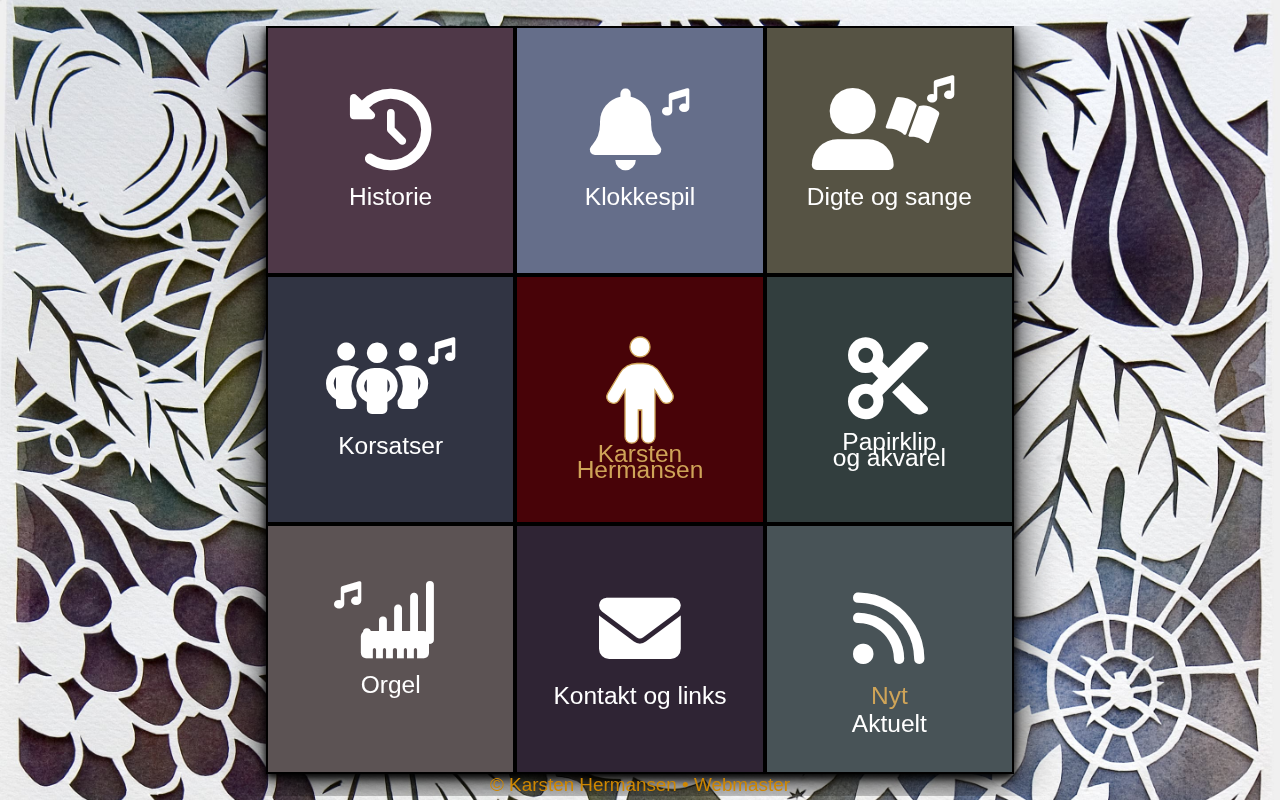The width and height of the screenshot is (1280, 800).
Task: Open the Historie tile
Action: click(x=390, y=150)
